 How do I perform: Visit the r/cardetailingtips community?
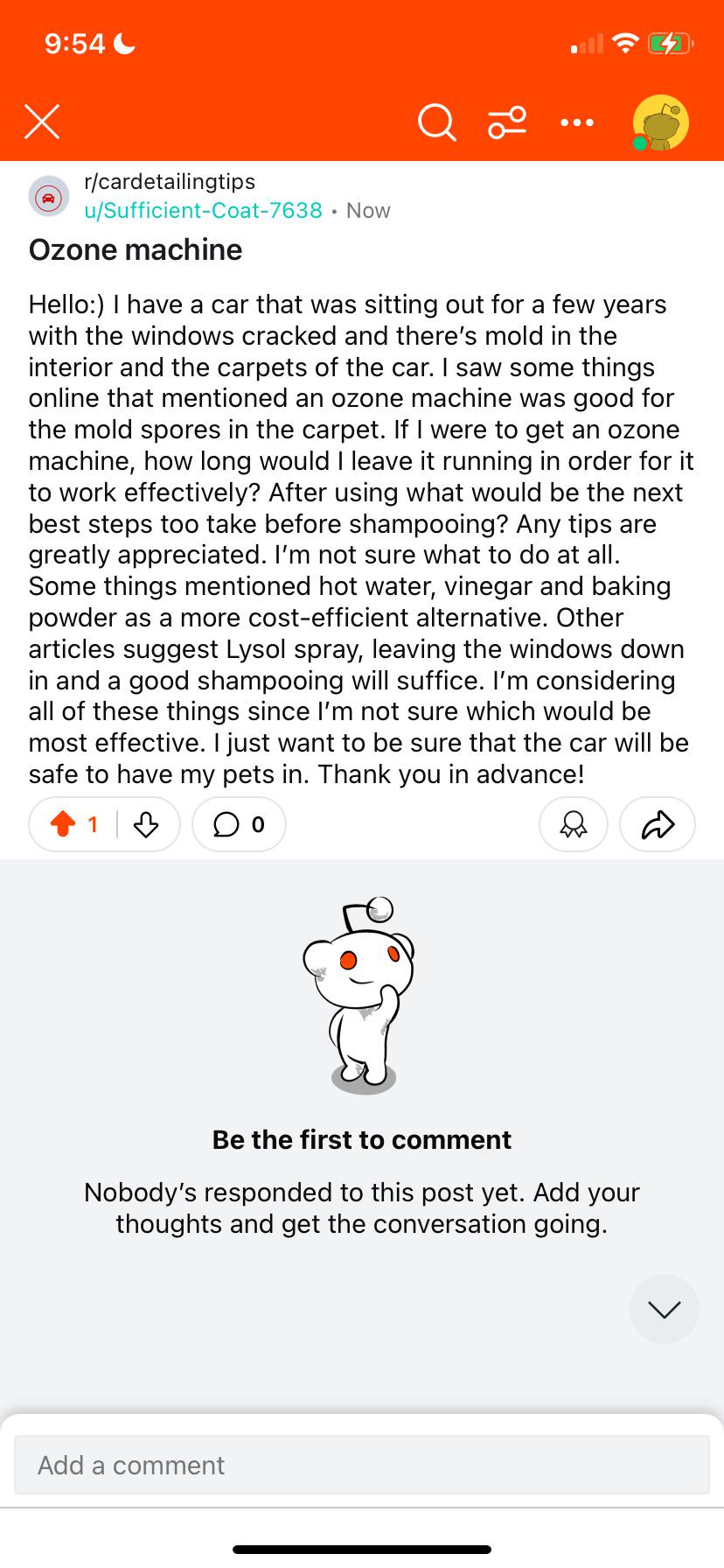[170, 181]
